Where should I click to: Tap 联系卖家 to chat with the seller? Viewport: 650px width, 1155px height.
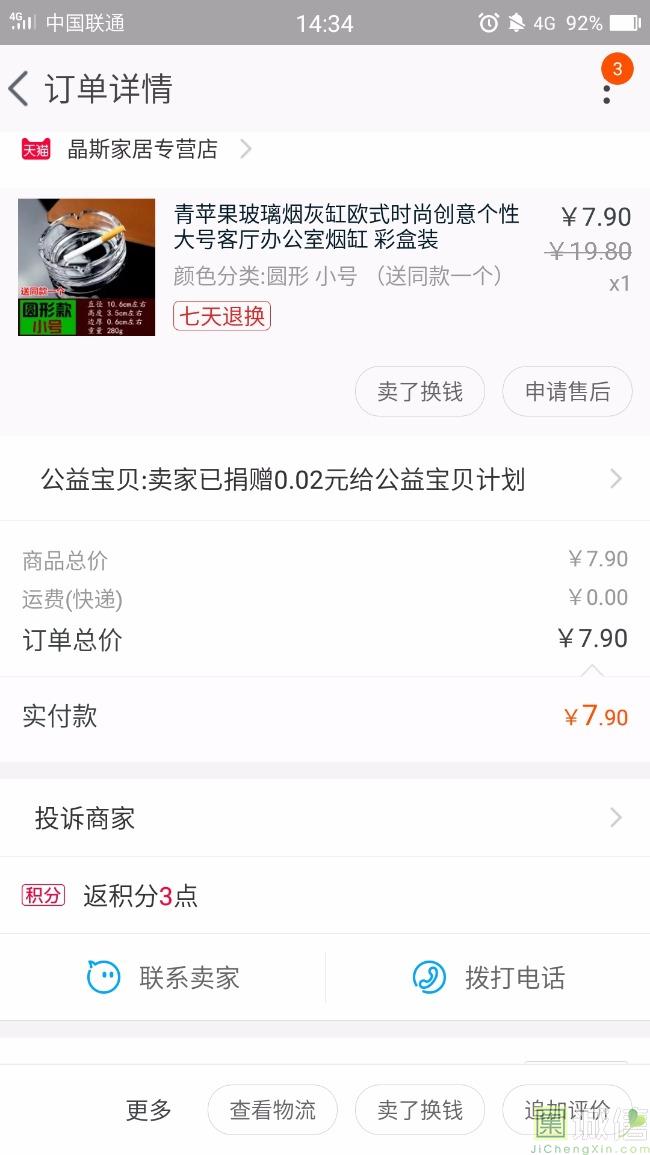163,977
